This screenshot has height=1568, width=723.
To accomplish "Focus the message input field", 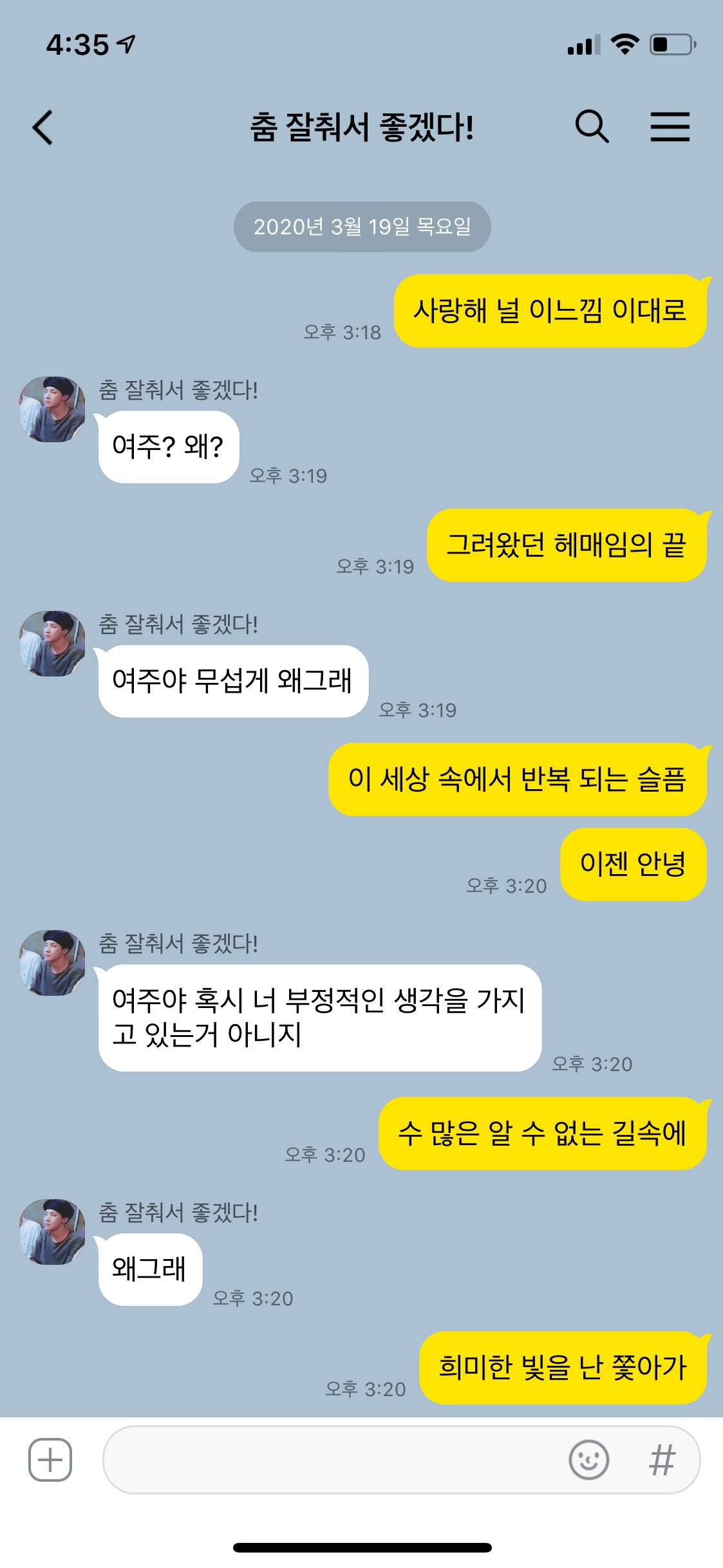I will (x=335, y=1459).
